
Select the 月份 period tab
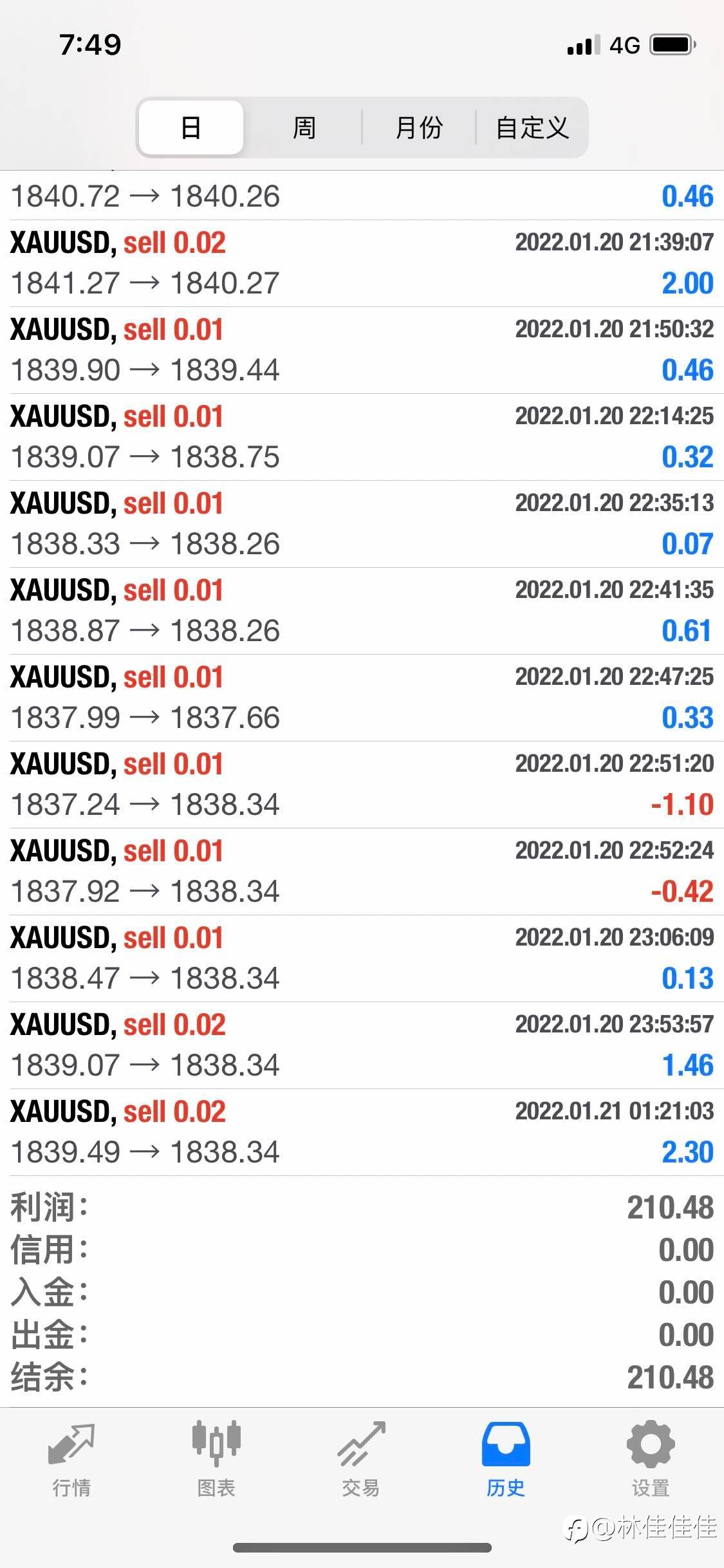pyautogui.click(x=419, y=127)
